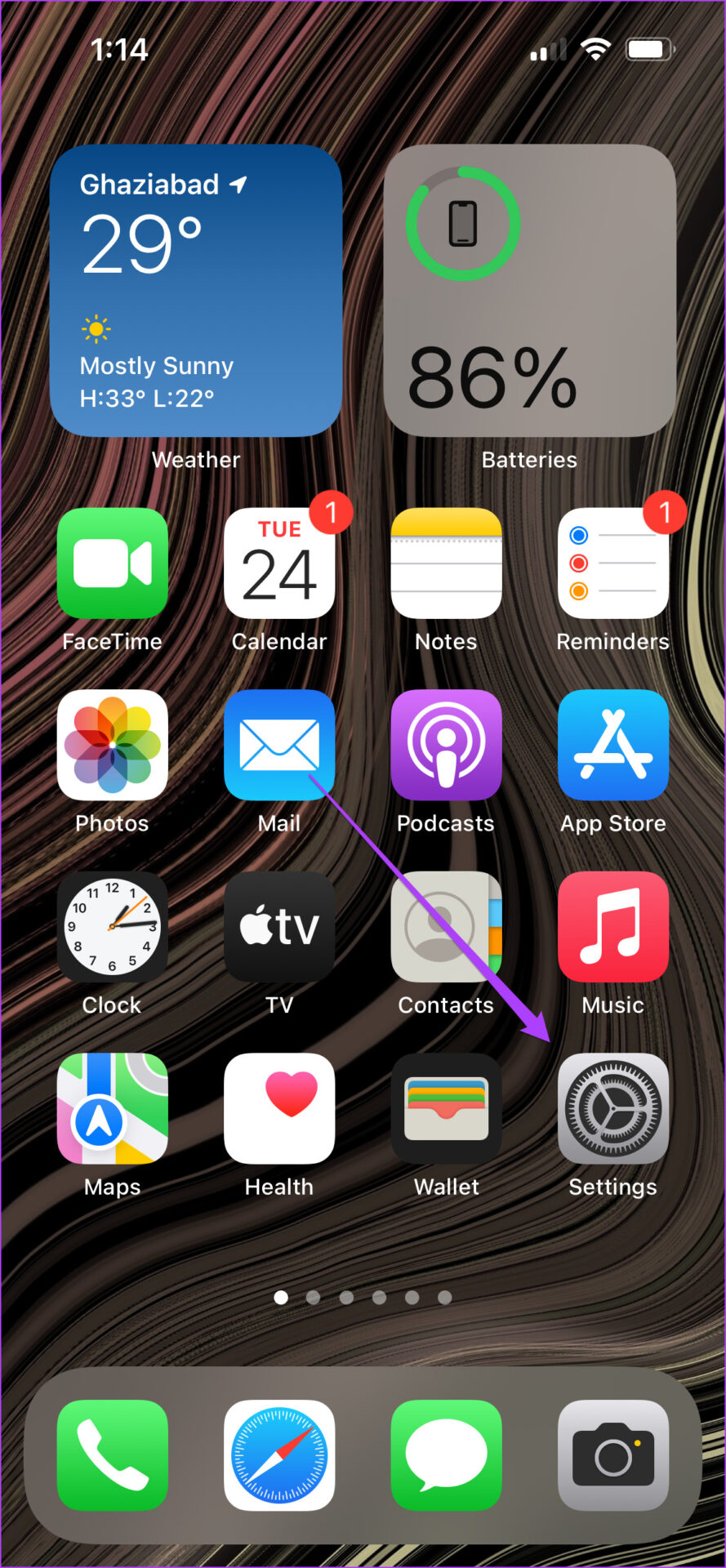Launch the Health app
Image resolution: width=726 pixels, height=1568 pixels.
279,1108
